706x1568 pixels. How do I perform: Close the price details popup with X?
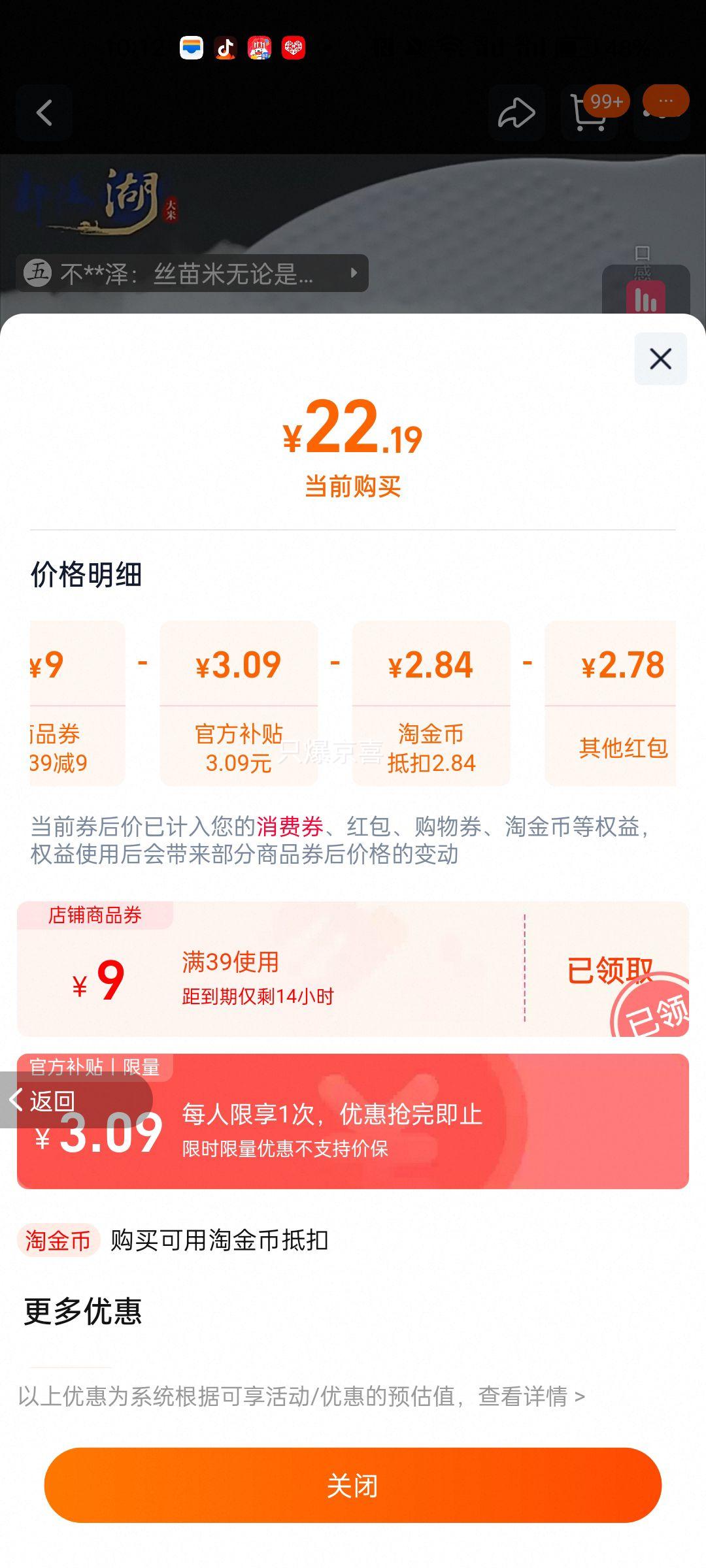pos(660,359)
